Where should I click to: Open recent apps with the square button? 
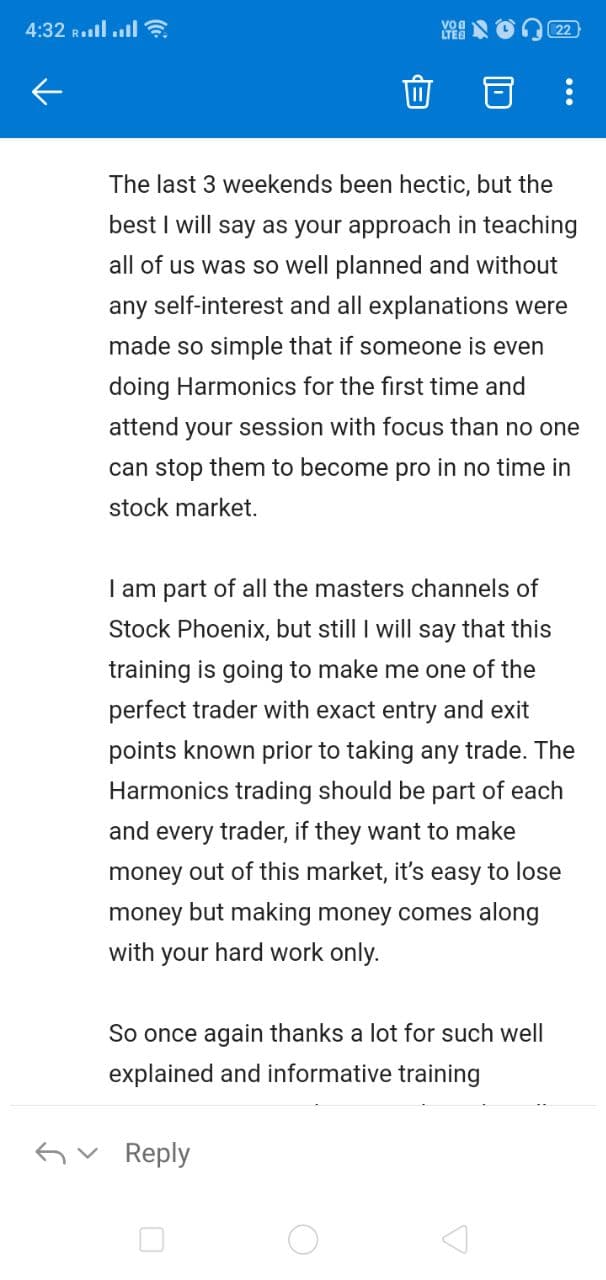[151, 1240]
